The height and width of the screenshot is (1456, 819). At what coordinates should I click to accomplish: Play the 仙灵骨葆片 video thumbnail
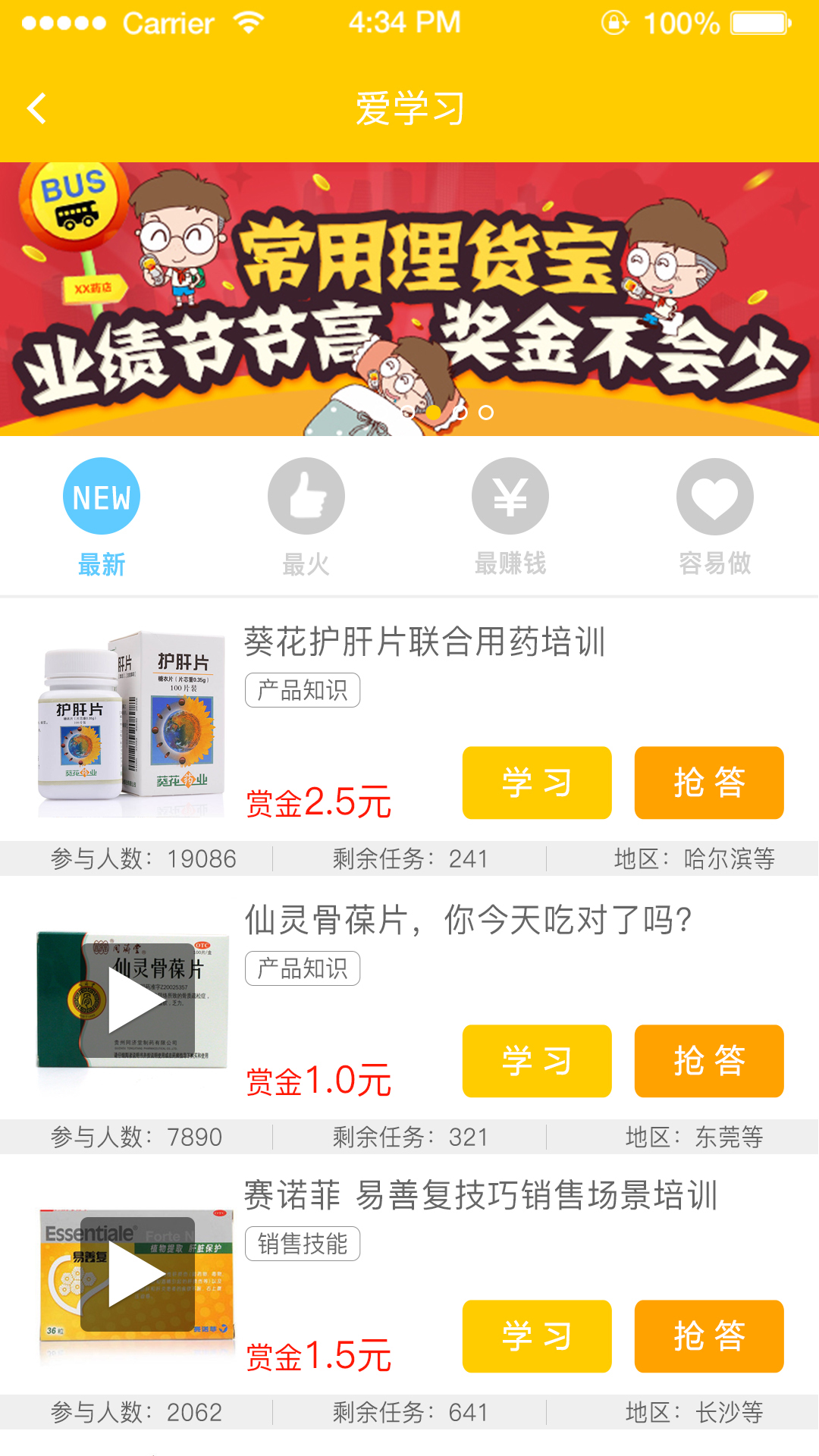[x=136, y=1001]
